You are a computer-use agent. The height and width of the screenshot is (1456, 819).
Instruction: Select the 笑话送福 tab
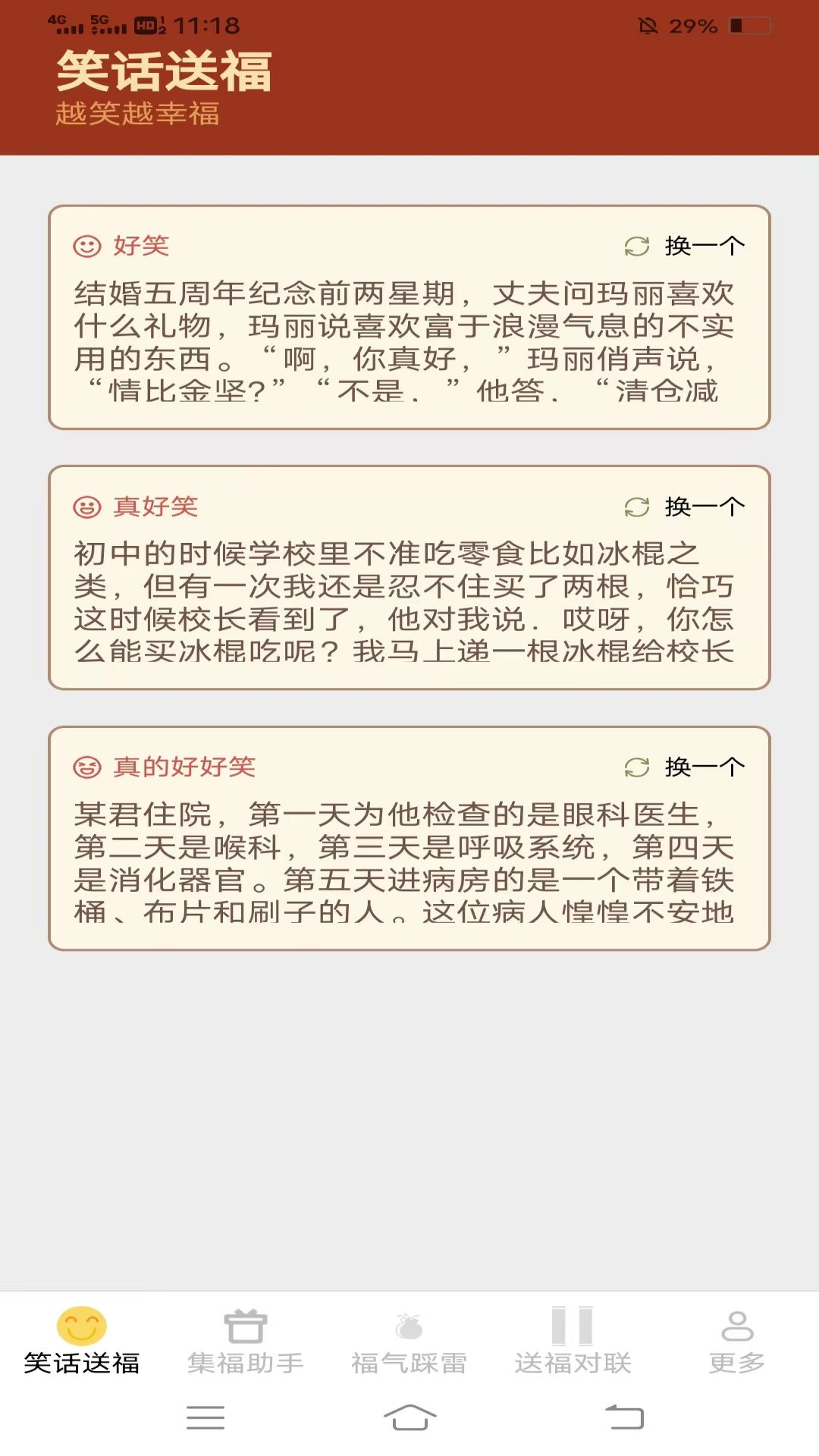click(x=82, y=1342)
